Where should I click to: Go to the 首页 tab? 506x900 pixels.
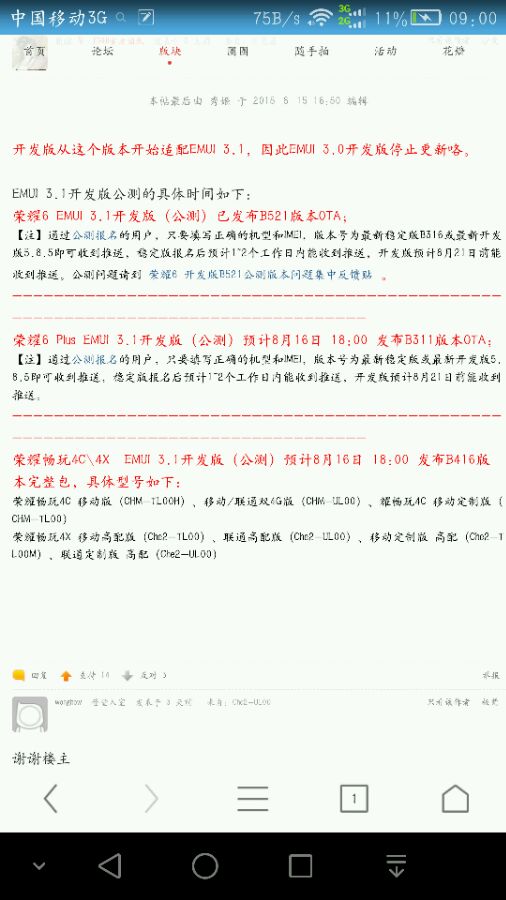click(34, 51)
